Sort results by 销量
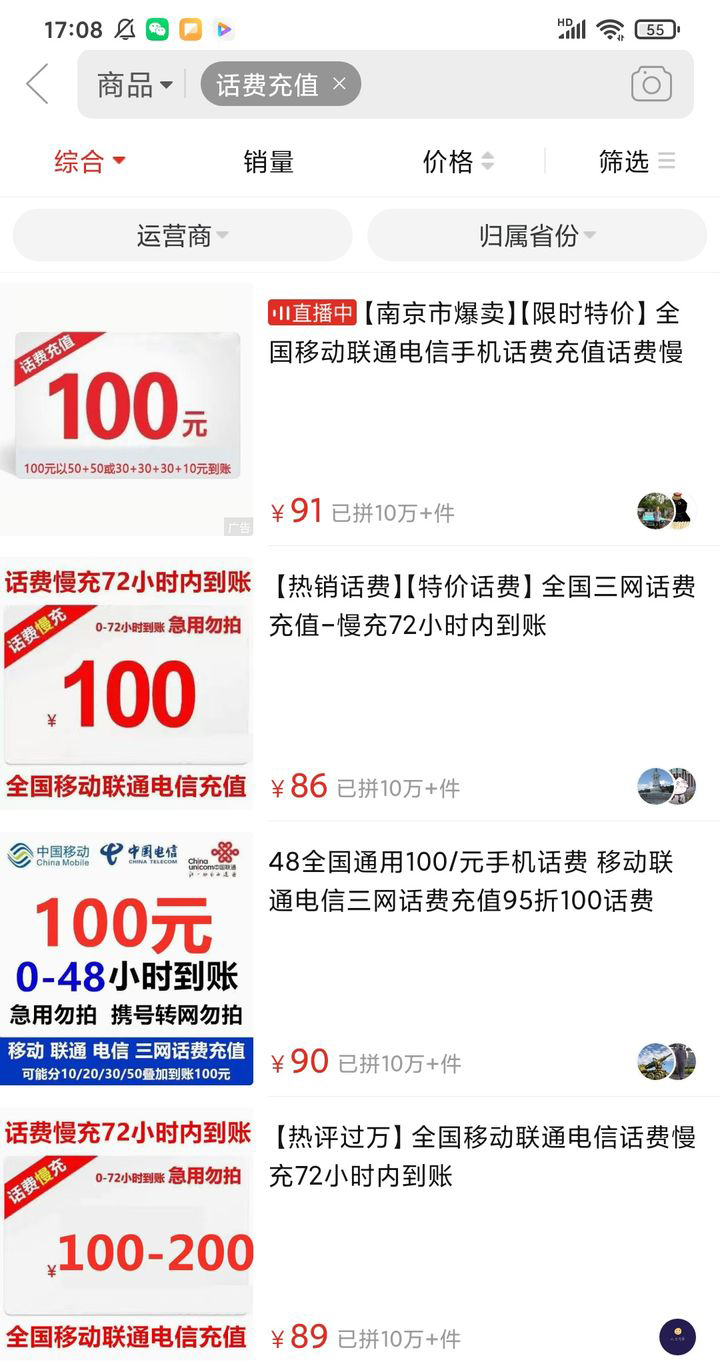 pyautogui.click(x=268, y=161)
